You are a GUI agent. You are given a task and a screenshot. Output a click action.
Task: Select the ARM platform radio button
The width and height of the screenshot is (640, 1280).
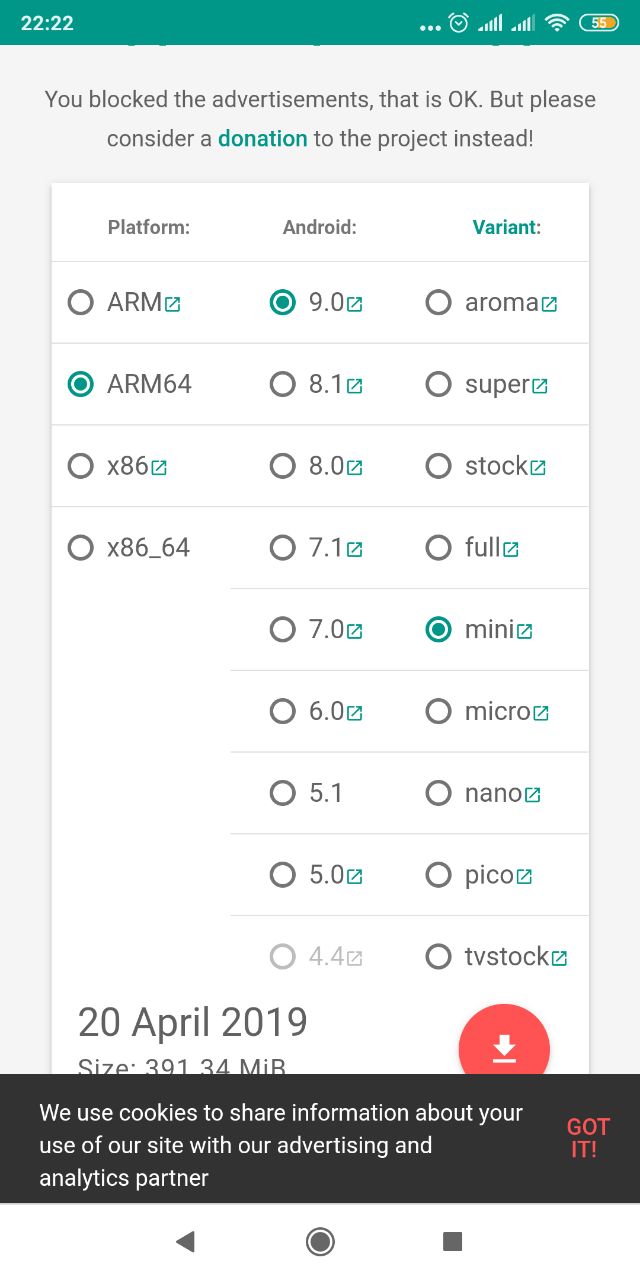tap(81, 302)
